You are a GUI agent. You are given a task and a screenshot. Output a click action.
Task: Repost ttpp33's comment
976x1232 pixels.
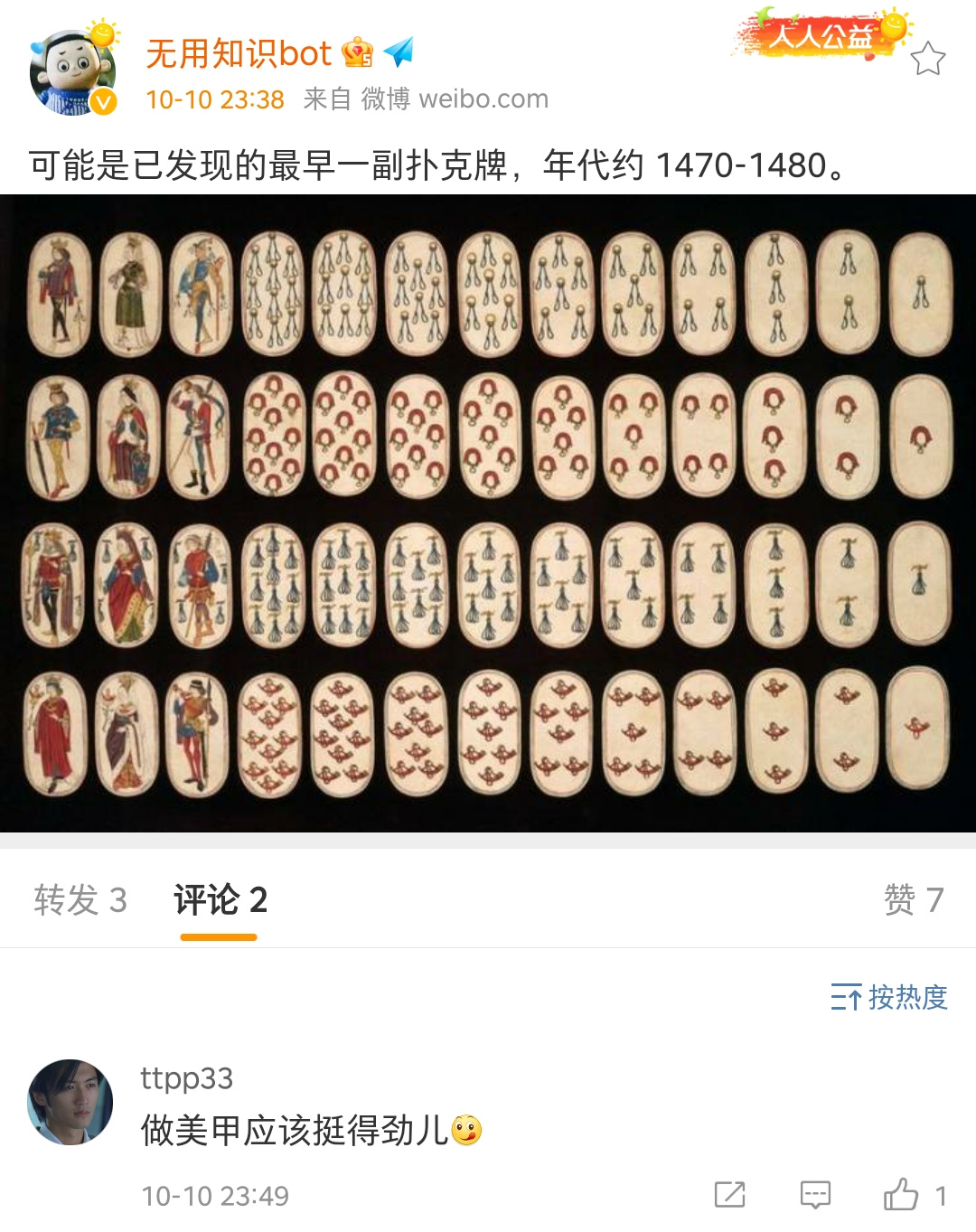[x=729, y=1195]
